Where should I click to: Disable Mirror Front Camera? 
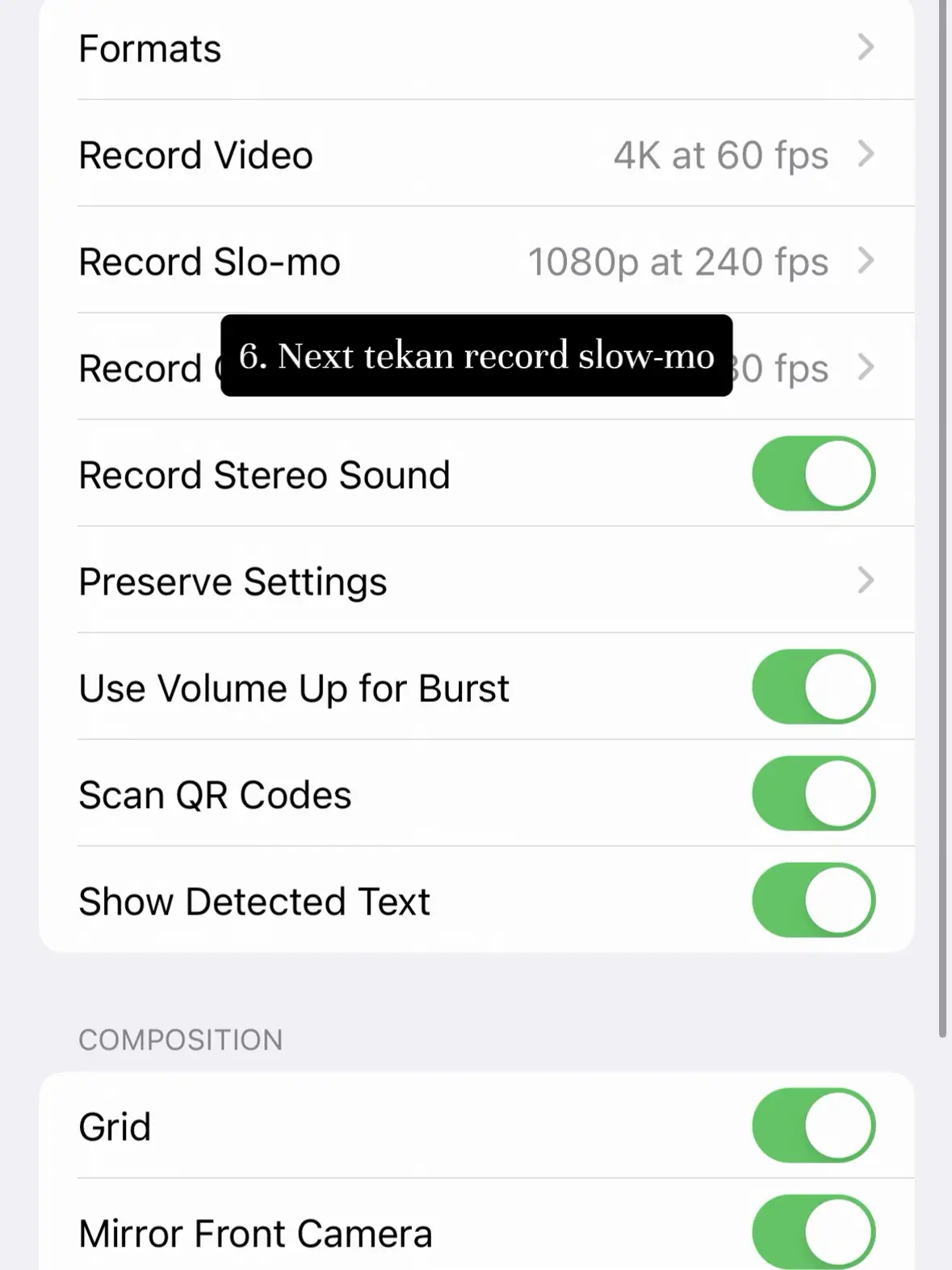pos(813,1232)
